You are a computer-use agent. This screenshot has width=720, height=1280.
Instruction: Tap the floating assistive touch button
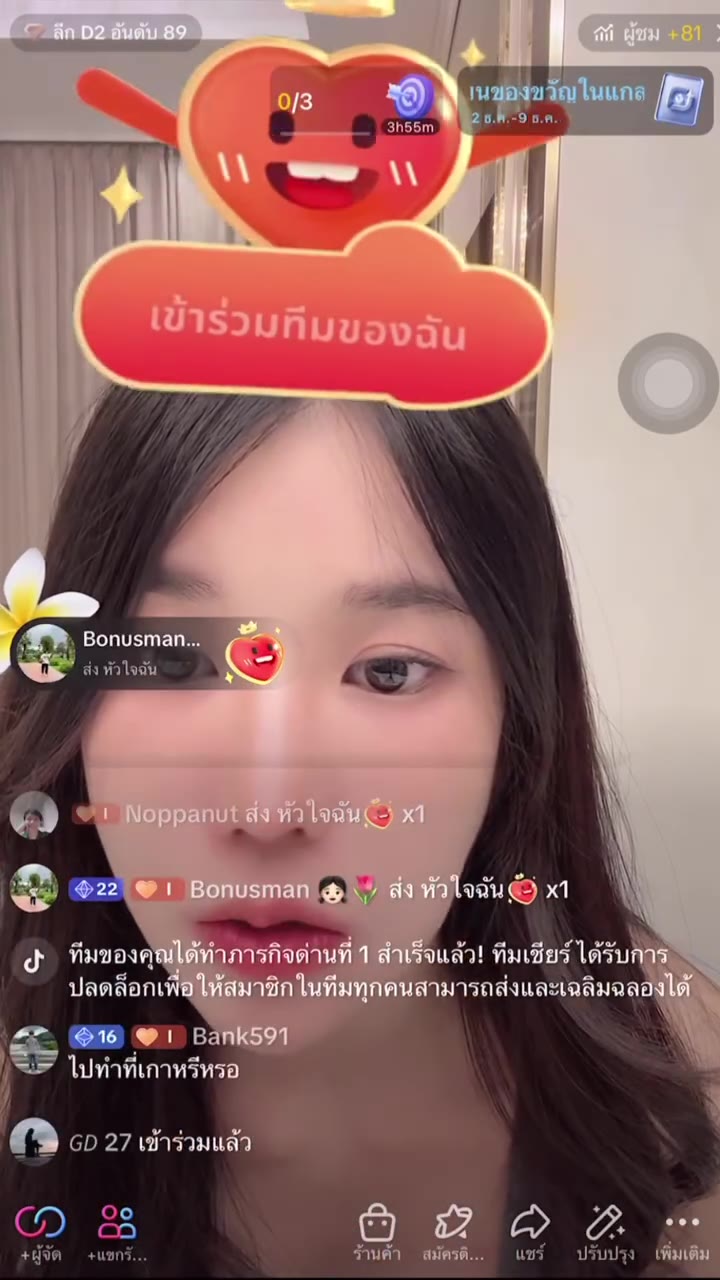(x=668, y=383)
